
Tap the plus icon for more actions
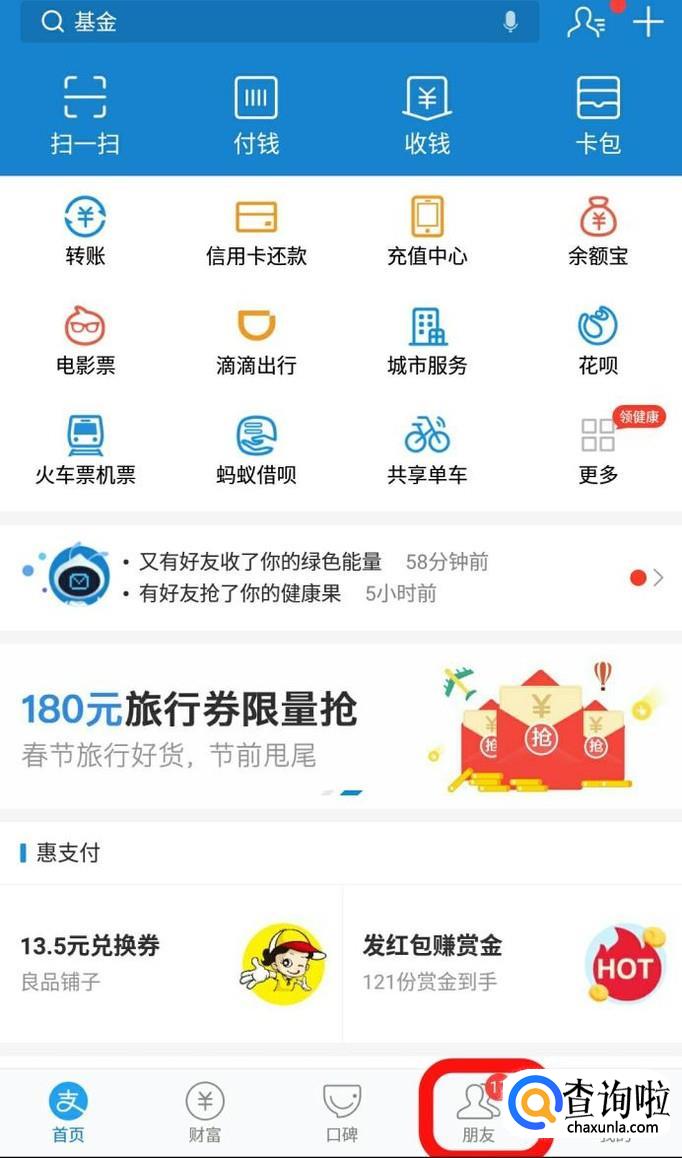click(648, 22)
